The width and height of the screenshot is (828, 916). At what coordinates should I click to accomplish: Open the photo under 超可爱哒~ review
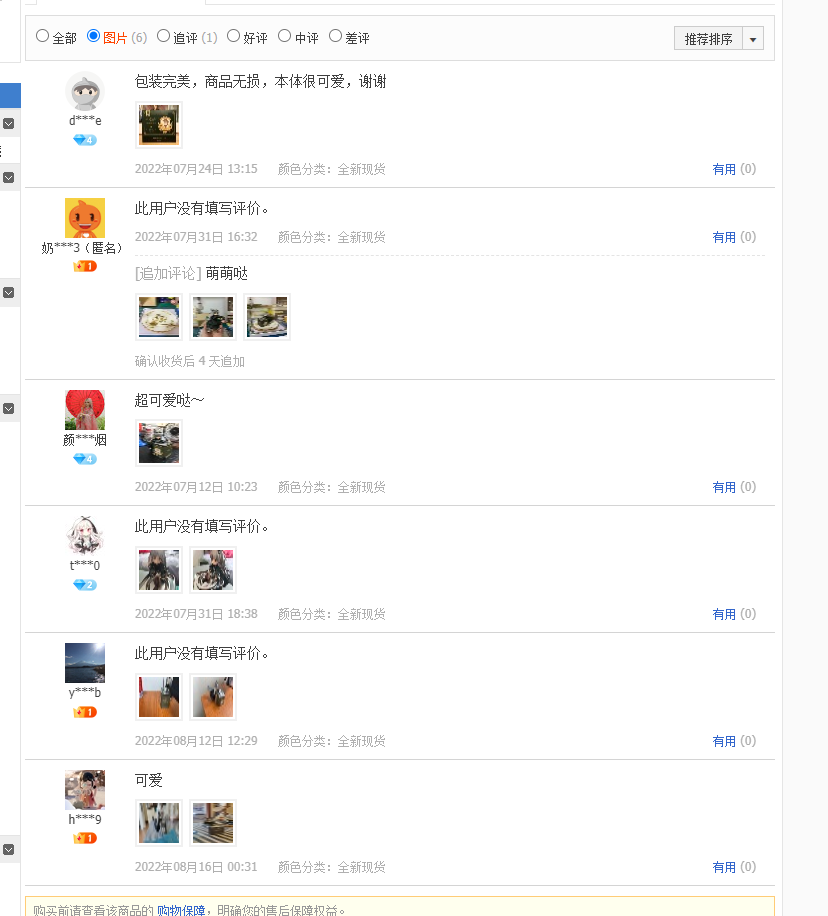[x=159, y=443]
